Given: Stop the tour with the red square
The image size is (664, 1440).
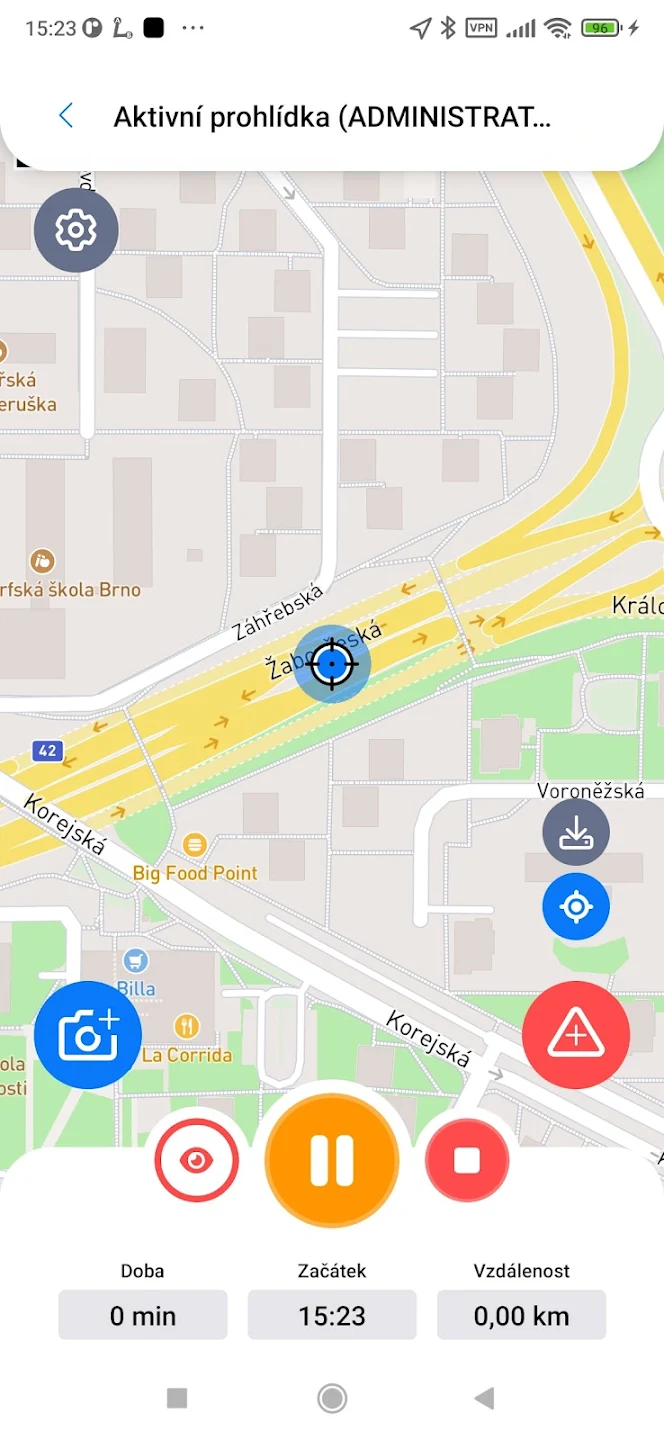Looking at the screenshot, I should pyautogui.click(x=467, y=1160).
